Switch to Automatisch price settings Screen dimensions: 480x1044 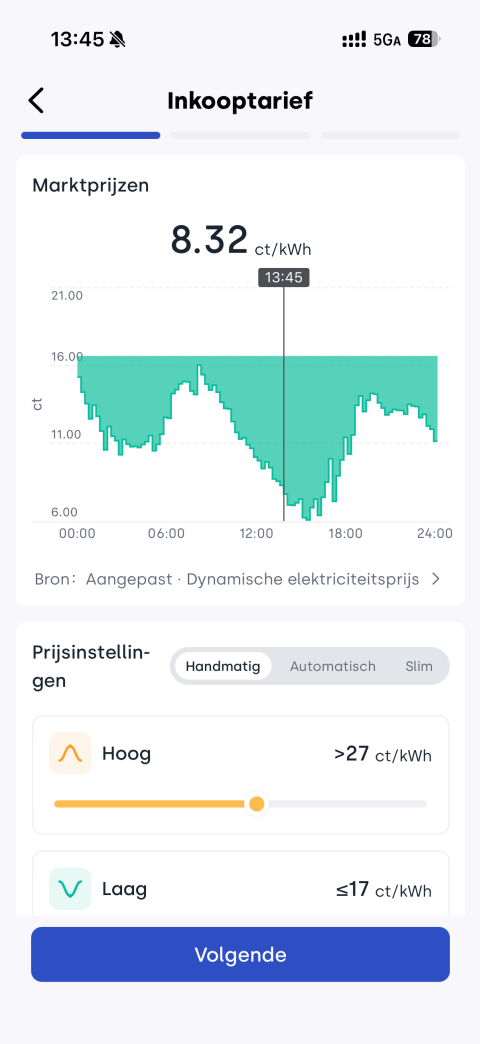pyautogui.click(x=333, y=666)
